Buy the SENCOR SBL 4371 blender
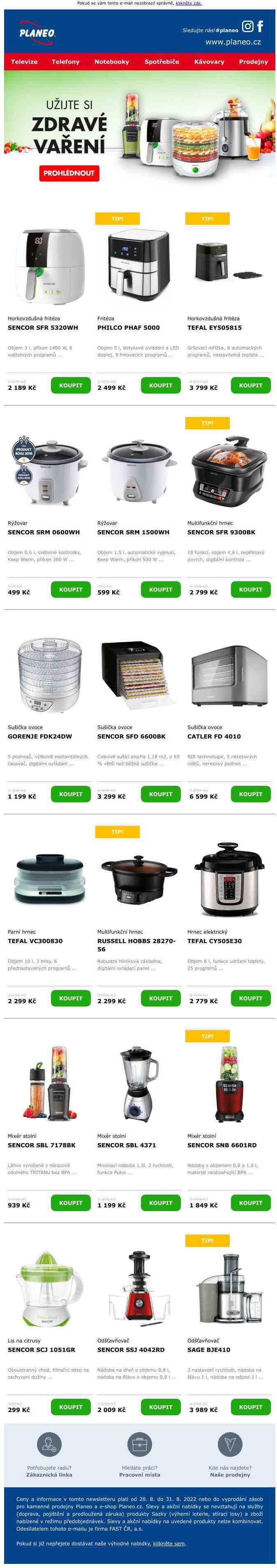The image size is (277, 1568). 160,1203
